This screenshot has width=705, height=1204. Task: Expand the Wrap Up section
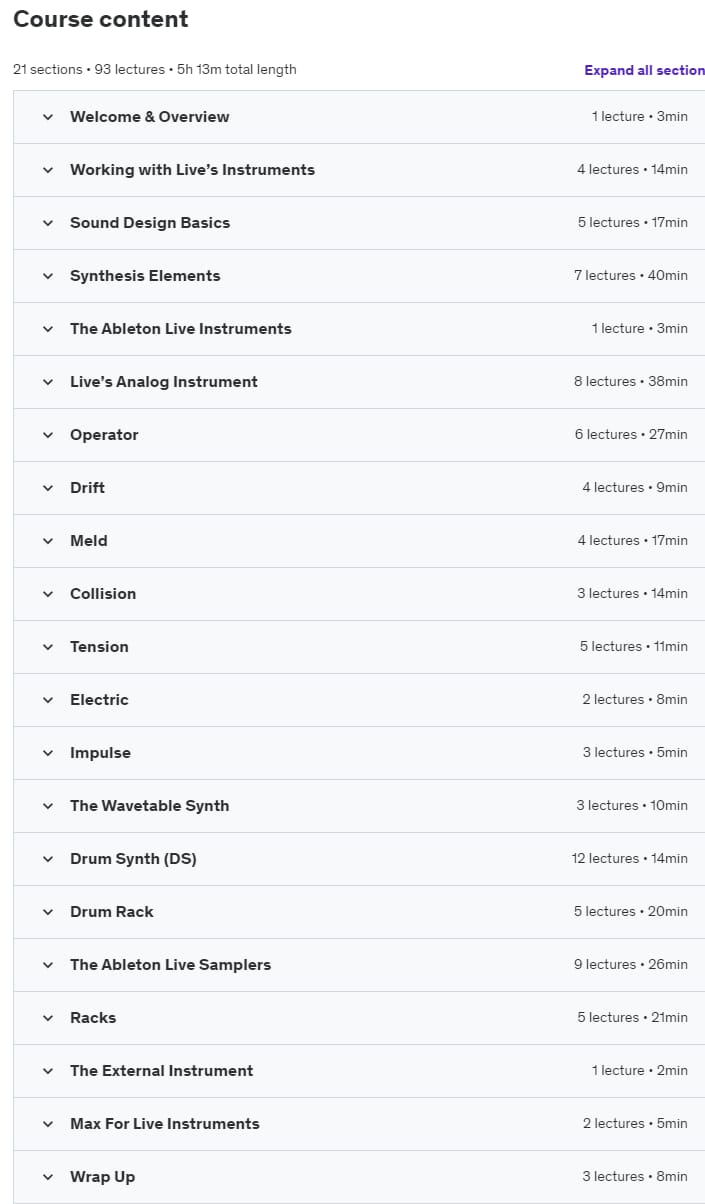pos(359,1177)
